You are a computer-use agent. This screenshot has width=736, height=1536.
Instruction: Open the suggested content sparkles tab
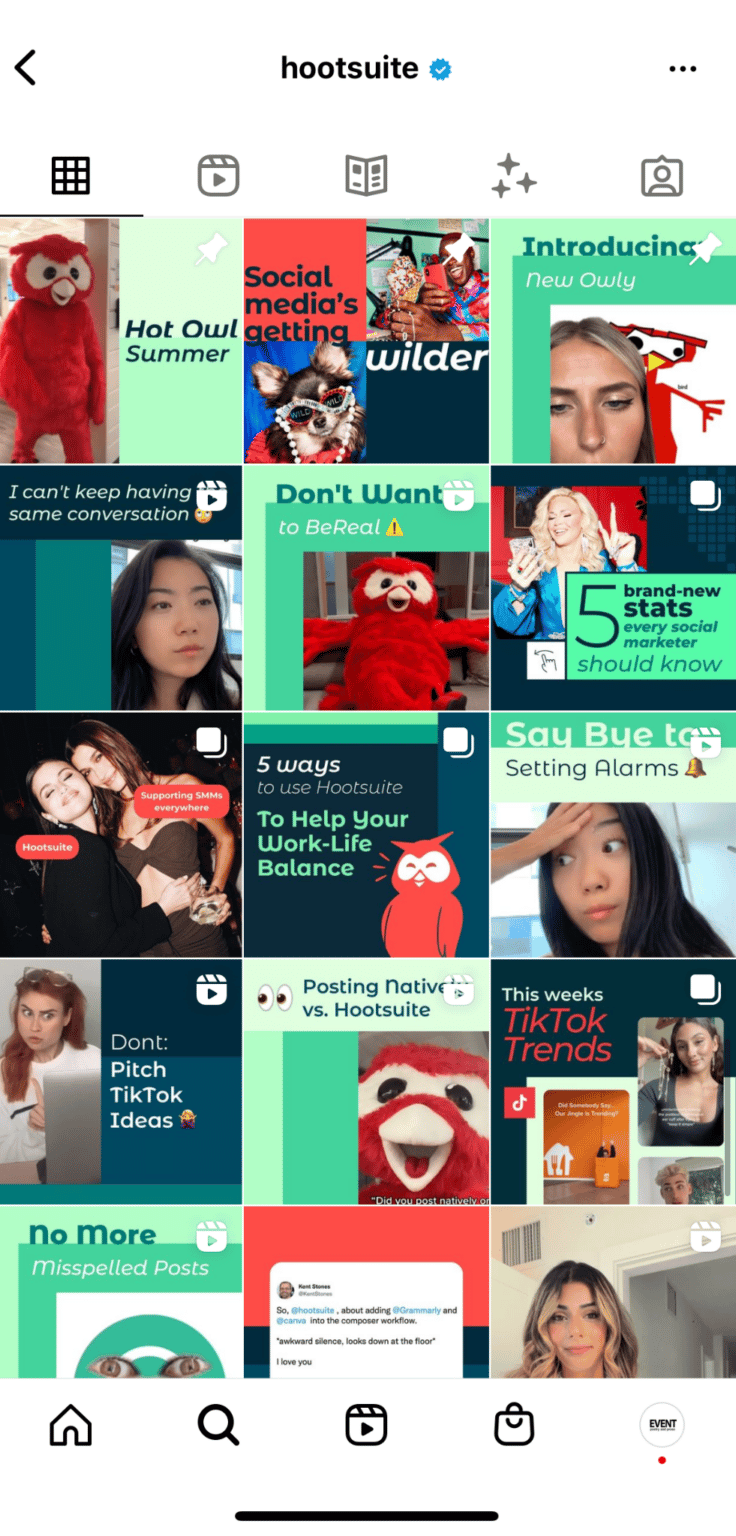click(x=514, y=175)
